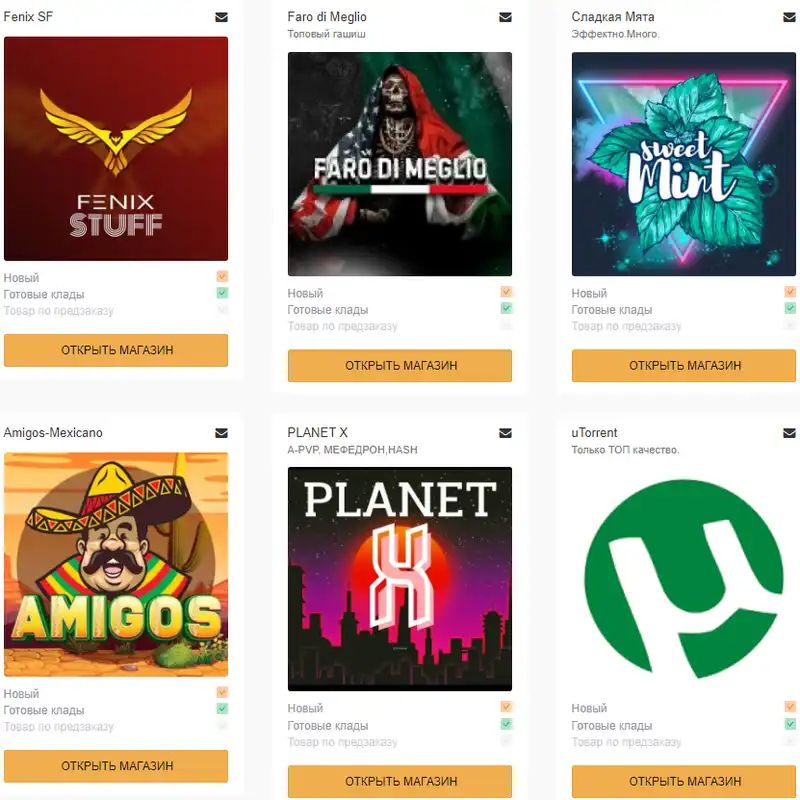Open the Fenix SF shop button
800x800 pixels.
pyautogui.click(x=116, y=350)
